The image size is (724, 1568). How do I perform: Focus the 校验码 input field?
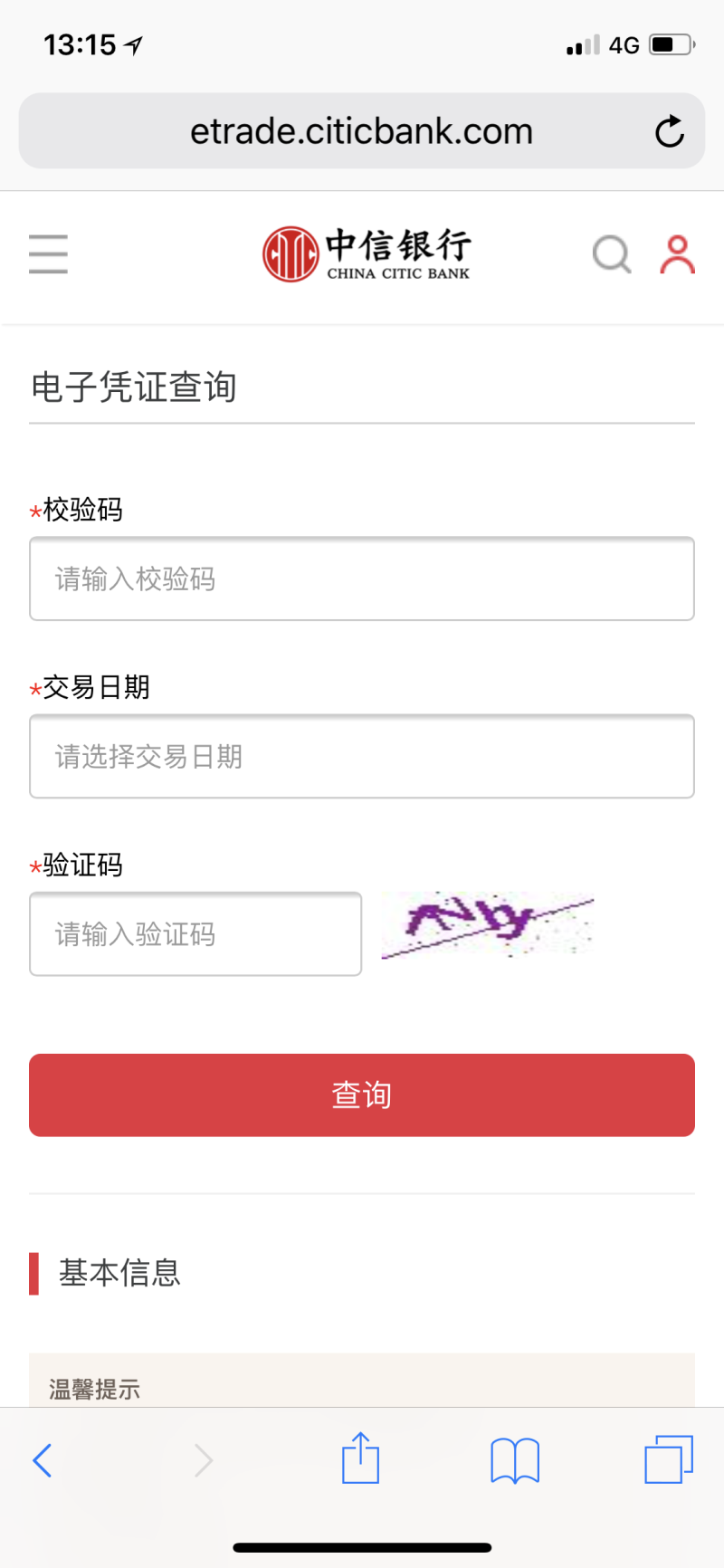coord(362,578)
